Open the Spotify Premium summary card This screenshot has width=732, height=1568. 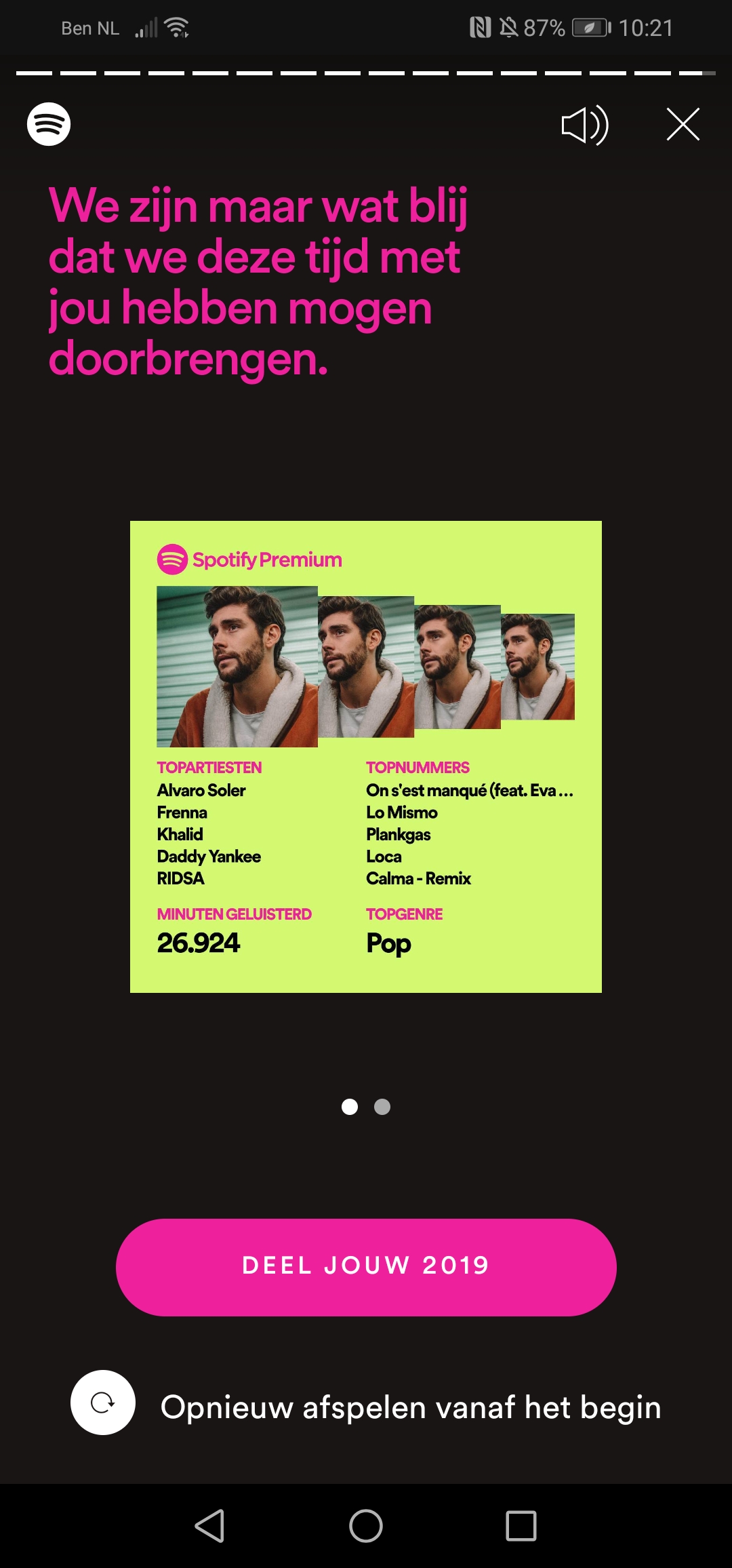[366, 757]
